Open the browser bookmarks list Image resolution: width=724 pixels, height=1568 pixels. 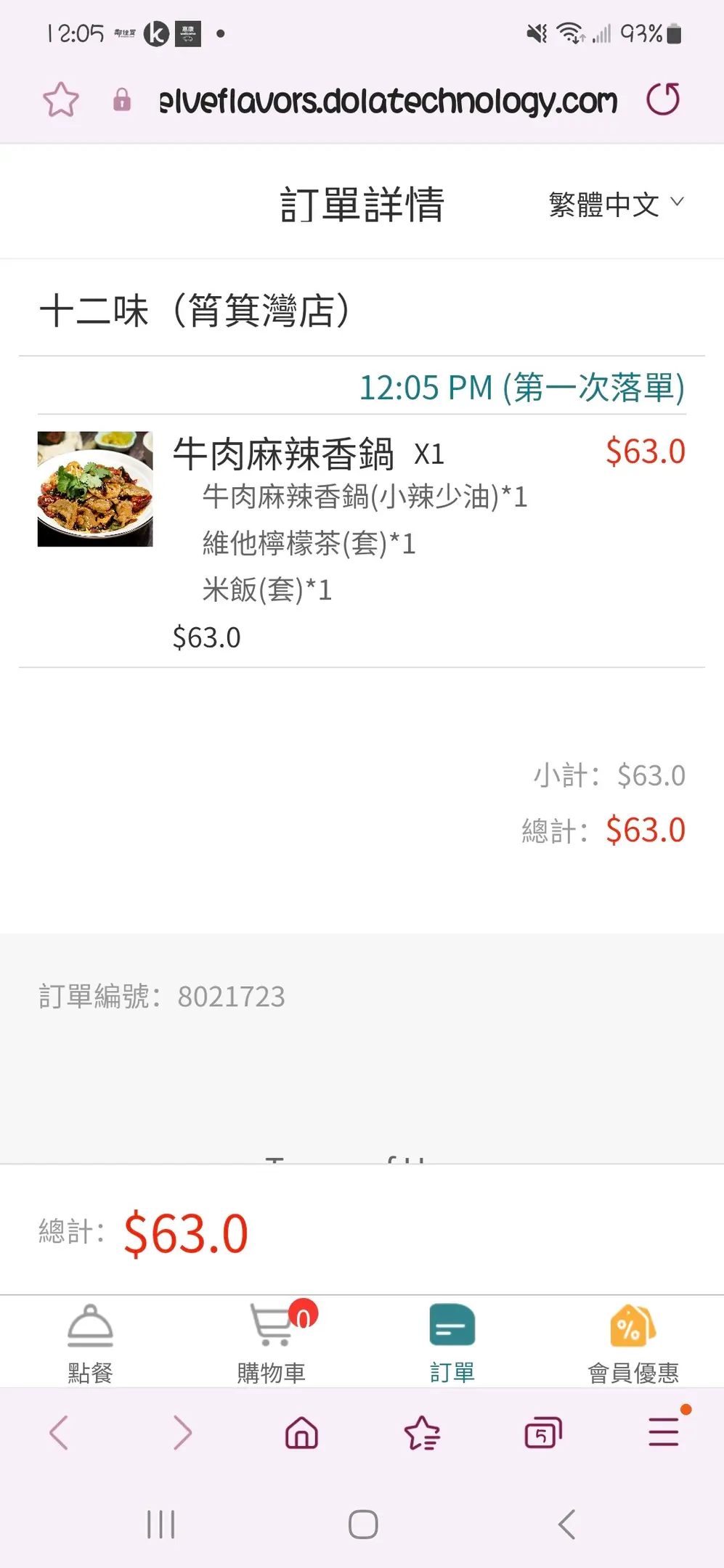point(422,1433)
